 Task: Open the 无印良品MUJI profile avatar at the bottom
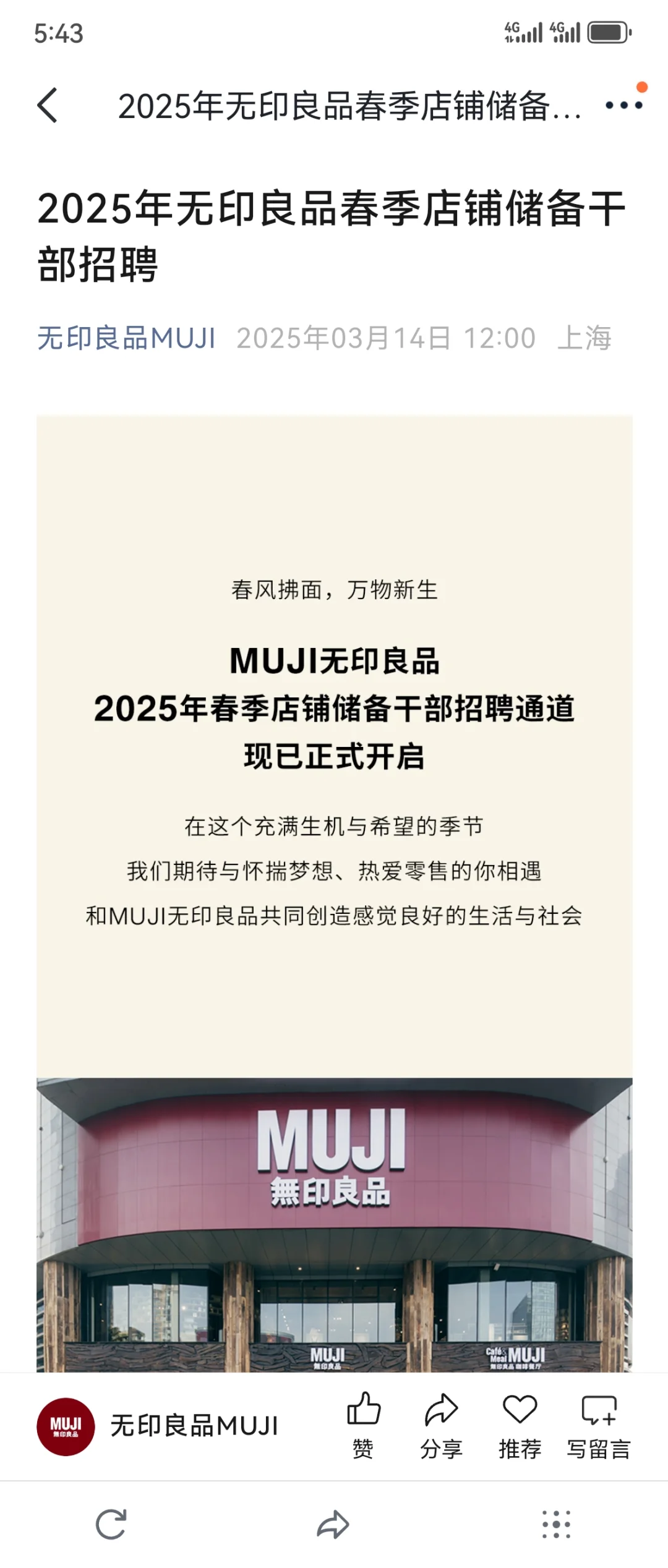(x=66, y=1426)
